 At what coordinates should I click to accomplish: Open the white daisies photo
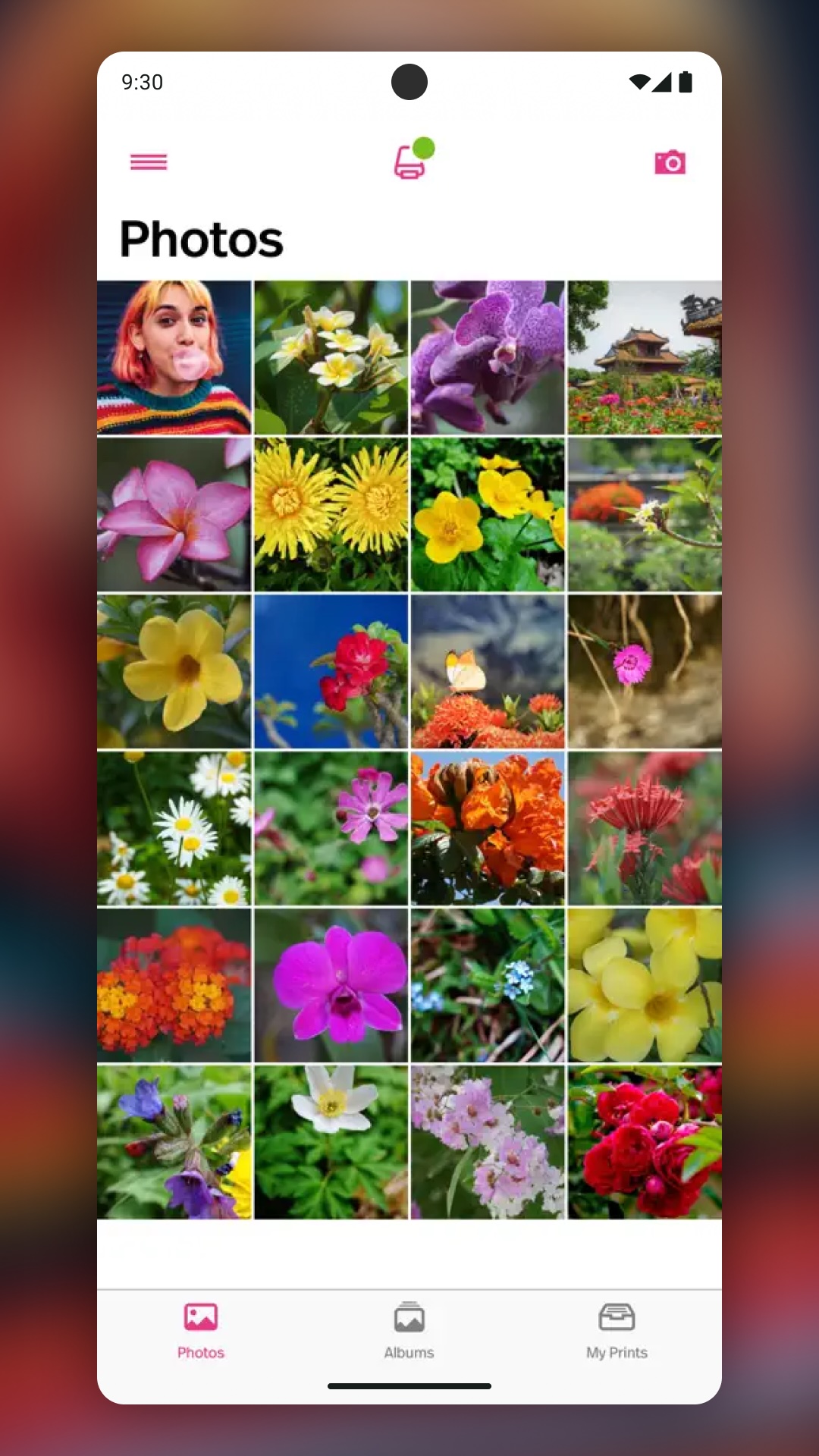tap(174, 829)
